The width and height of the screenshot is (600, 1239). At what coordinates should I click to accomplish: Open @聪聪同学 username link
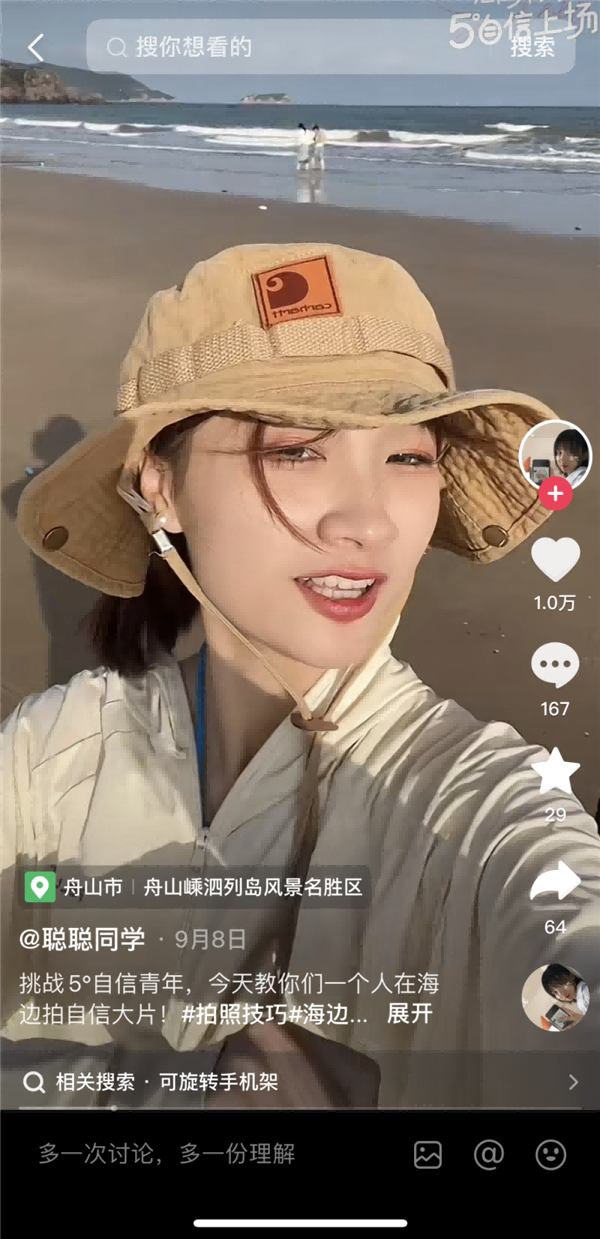(x=83, y=939)
